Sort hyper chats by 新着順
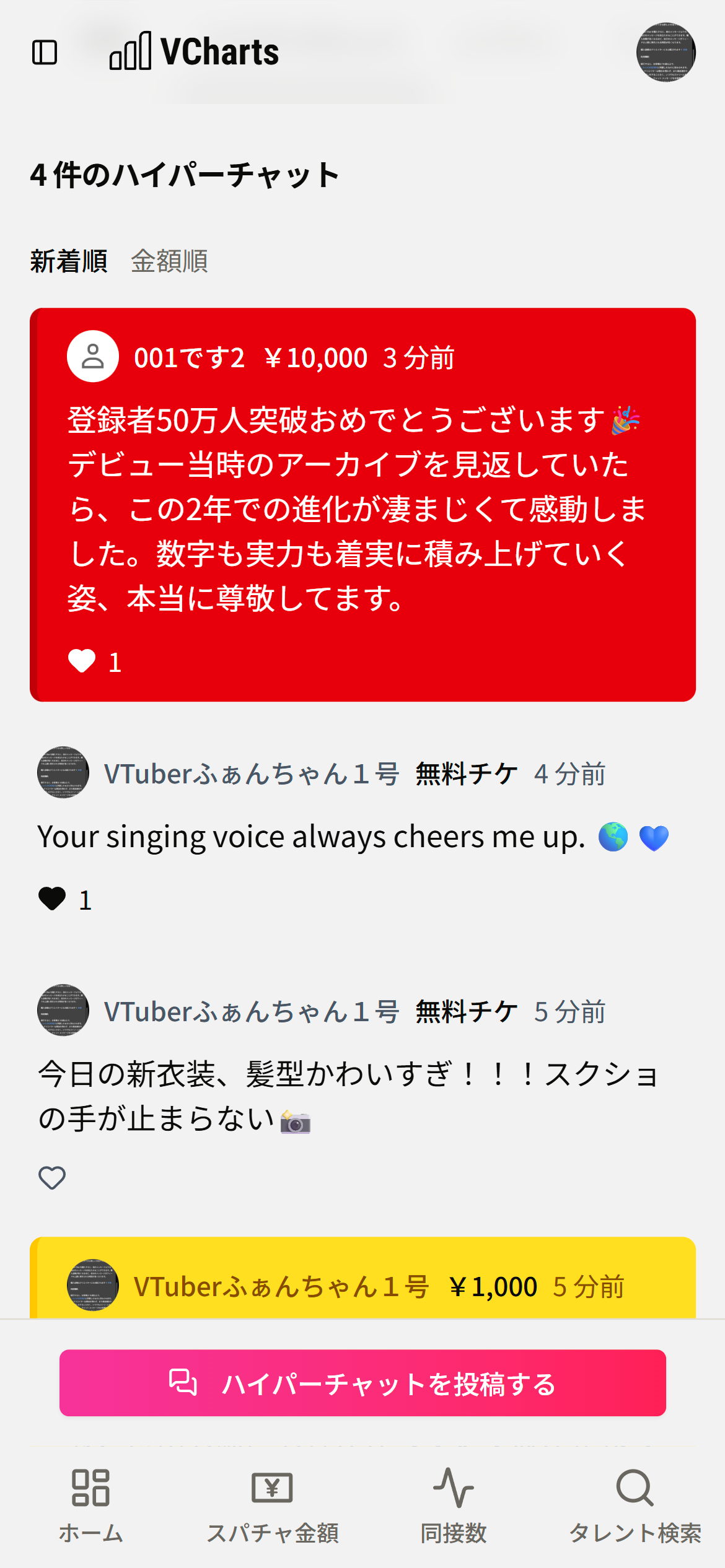Image resolution: width=725 pixels, height=1568 pixels. click(68, 261)
